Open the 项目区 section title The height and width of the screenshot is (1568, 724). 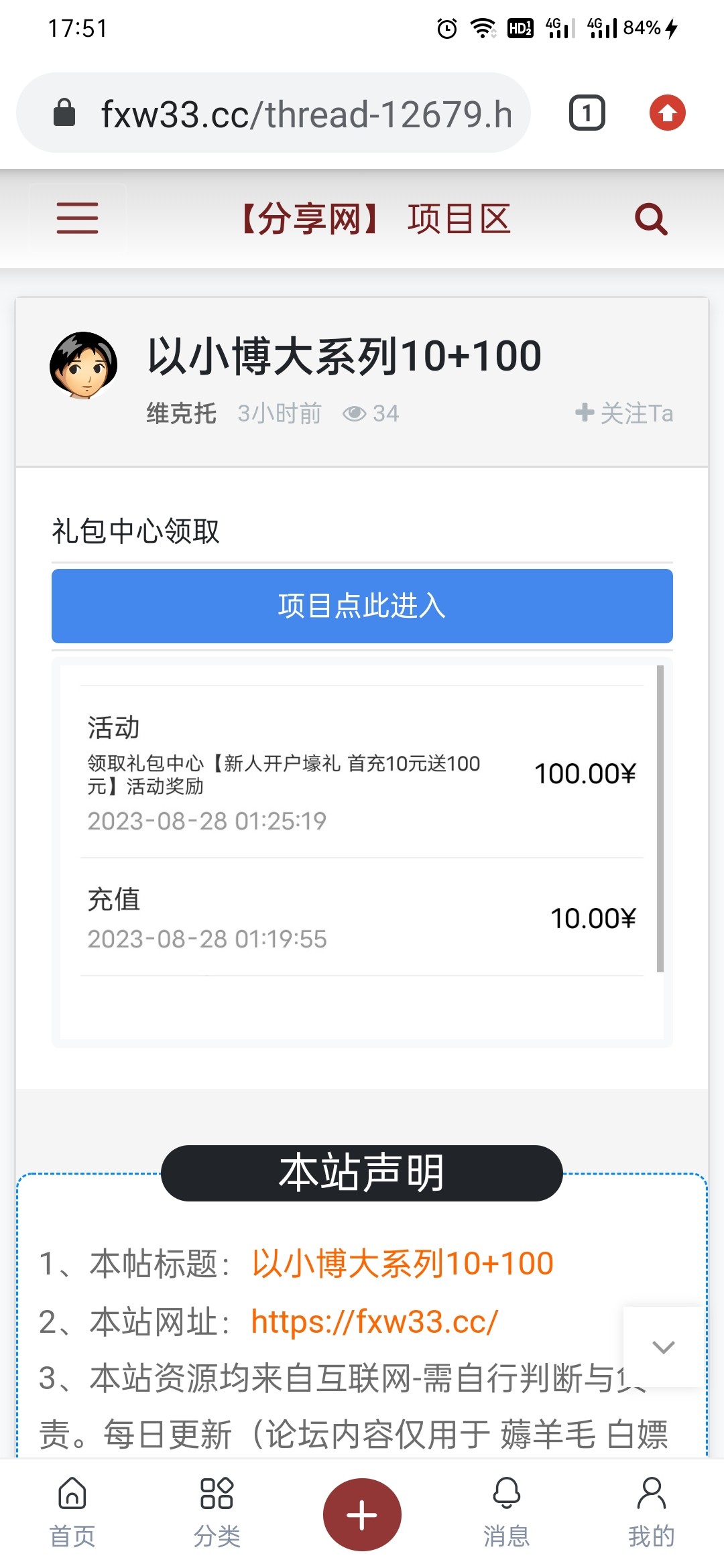(x=459, y=219)
